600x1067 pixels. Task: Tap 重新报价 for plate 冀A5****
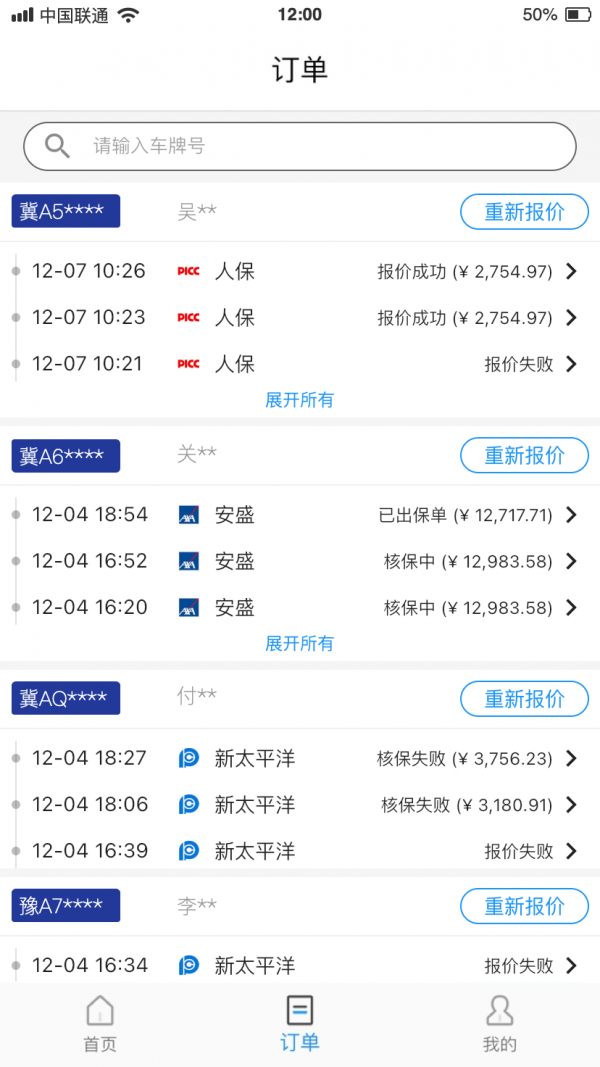coord(524,212)
